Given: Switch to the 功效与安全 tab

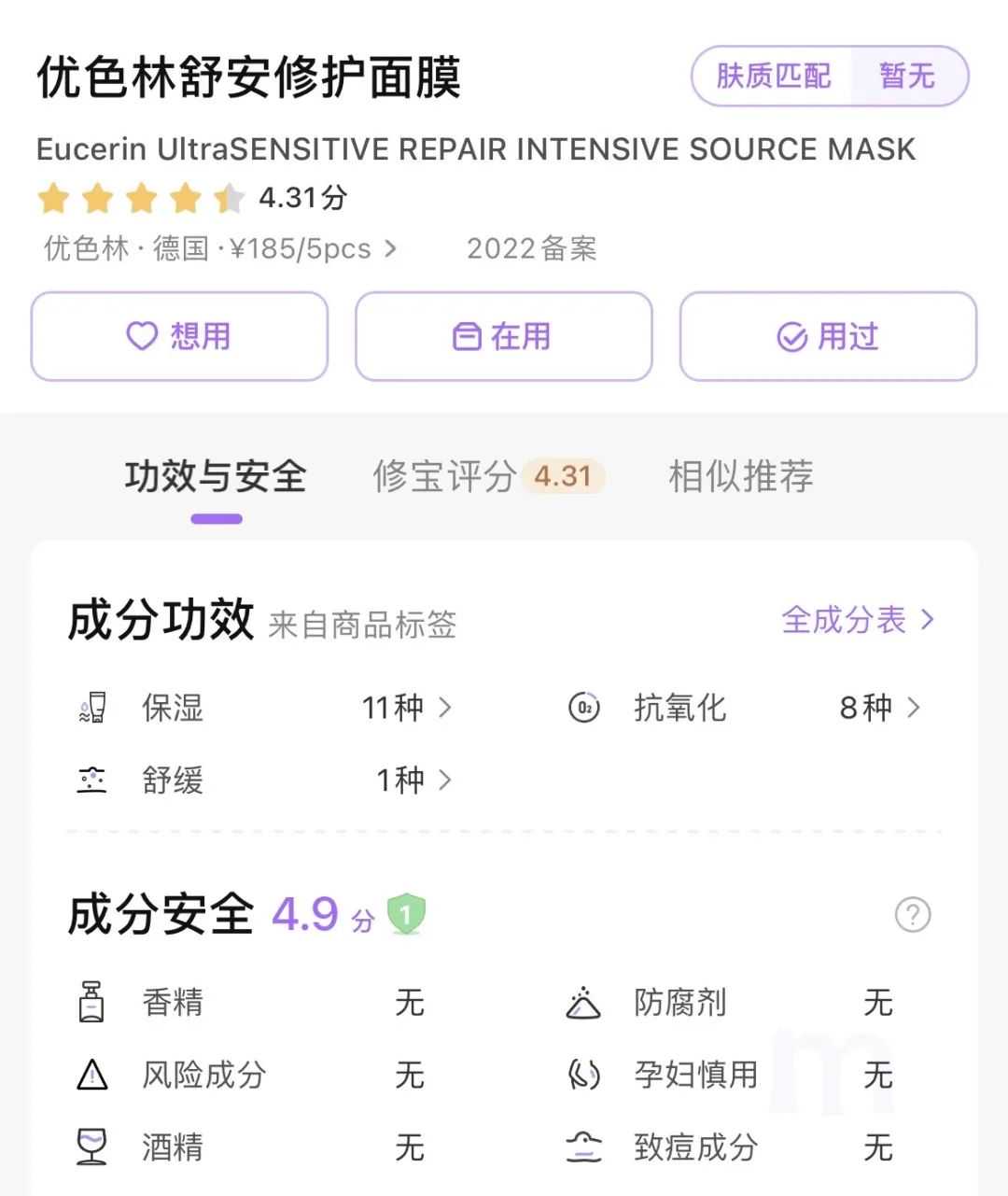Looking at the screenshot, I should pyautogui.click(x=216, y=477).
